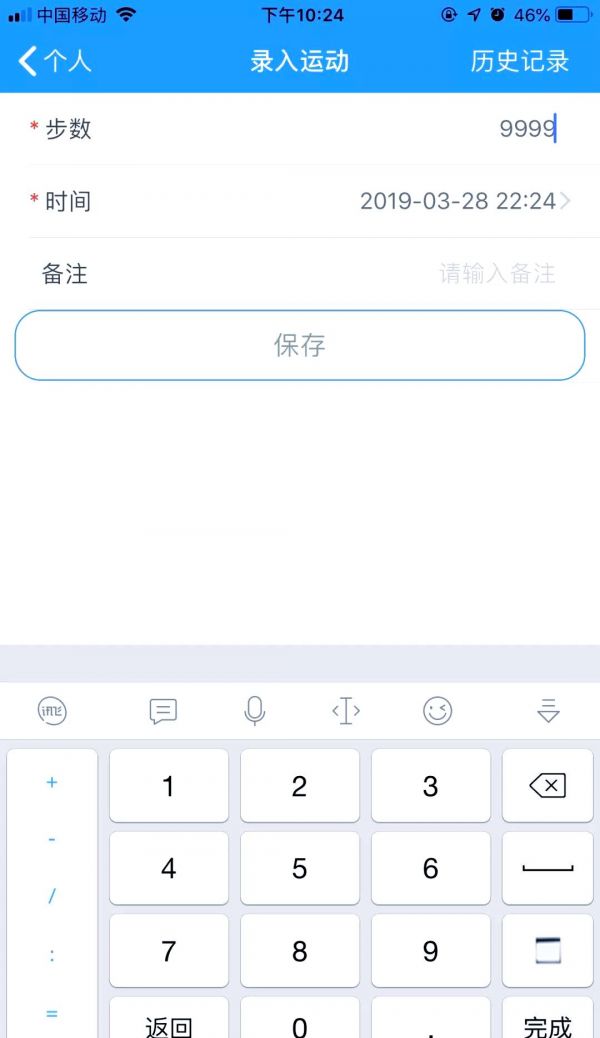Open 历史记录 history records
The image size is (600, 1038).
519,60
